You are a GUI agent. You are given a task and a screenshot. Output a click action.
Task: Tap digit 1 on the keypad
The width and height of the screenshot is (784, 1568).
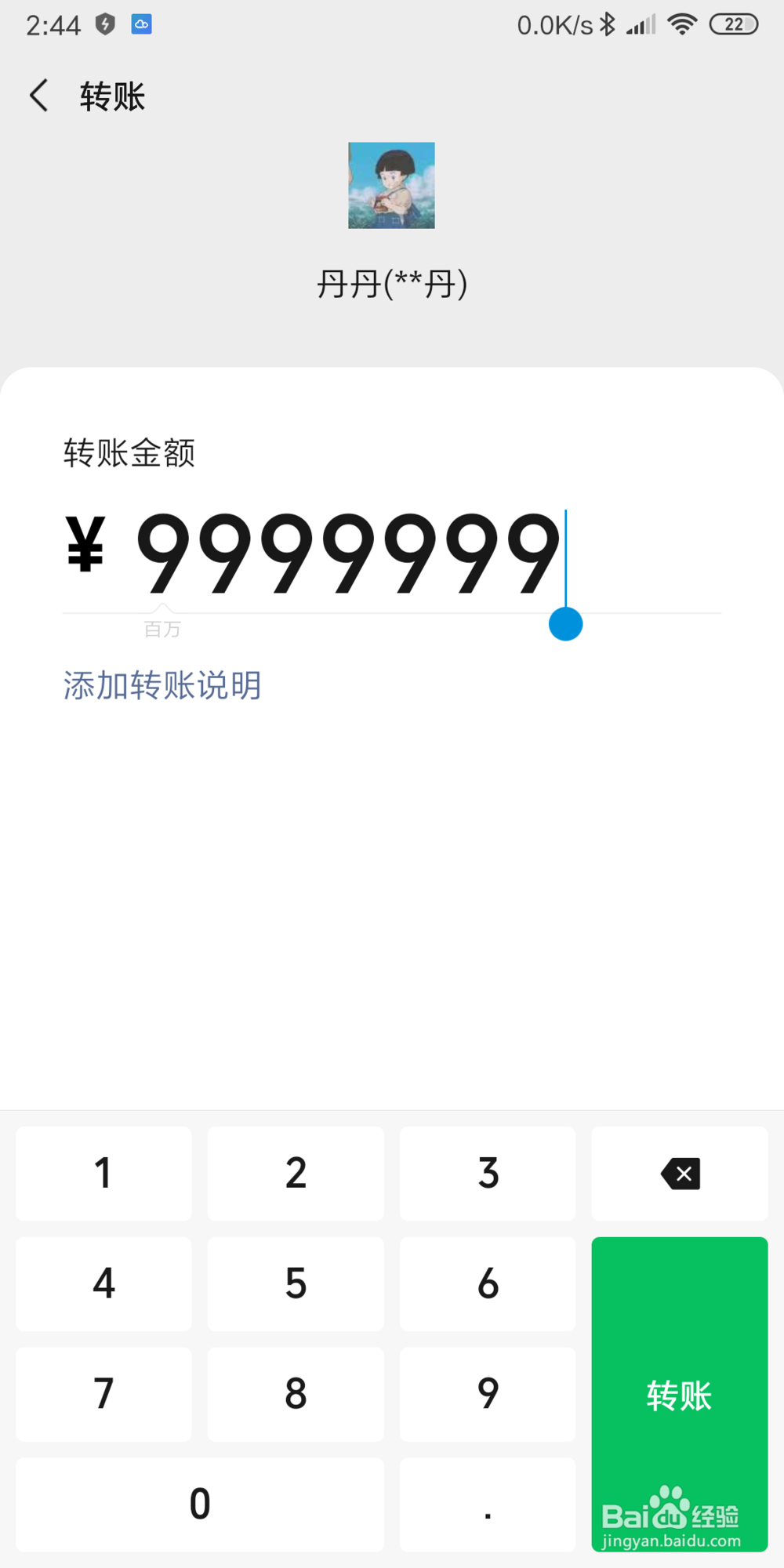click(x=103, y=1174)
